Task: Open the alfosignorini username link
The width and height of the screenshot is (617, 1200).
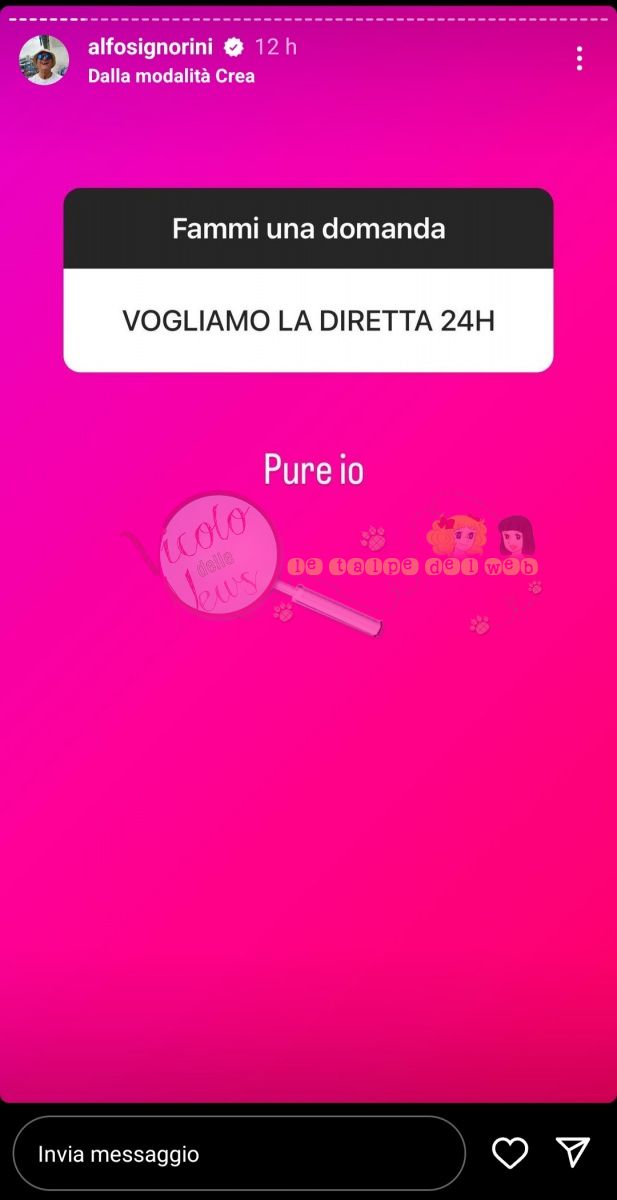Action: (151, 47)
